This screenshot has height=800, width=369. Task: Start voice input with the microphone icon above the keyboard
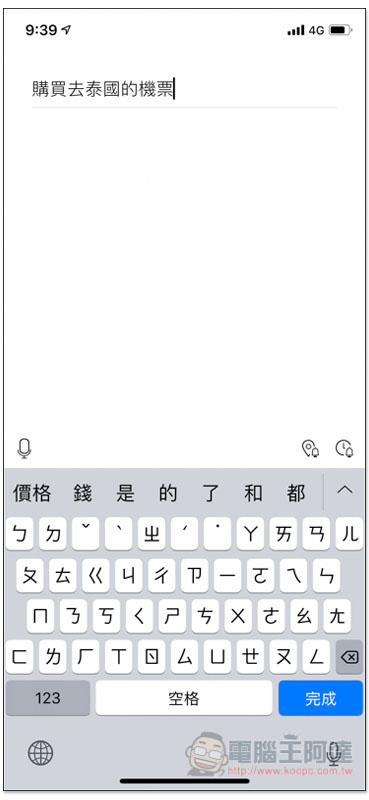pyautogui.click(x=24, y=448)
